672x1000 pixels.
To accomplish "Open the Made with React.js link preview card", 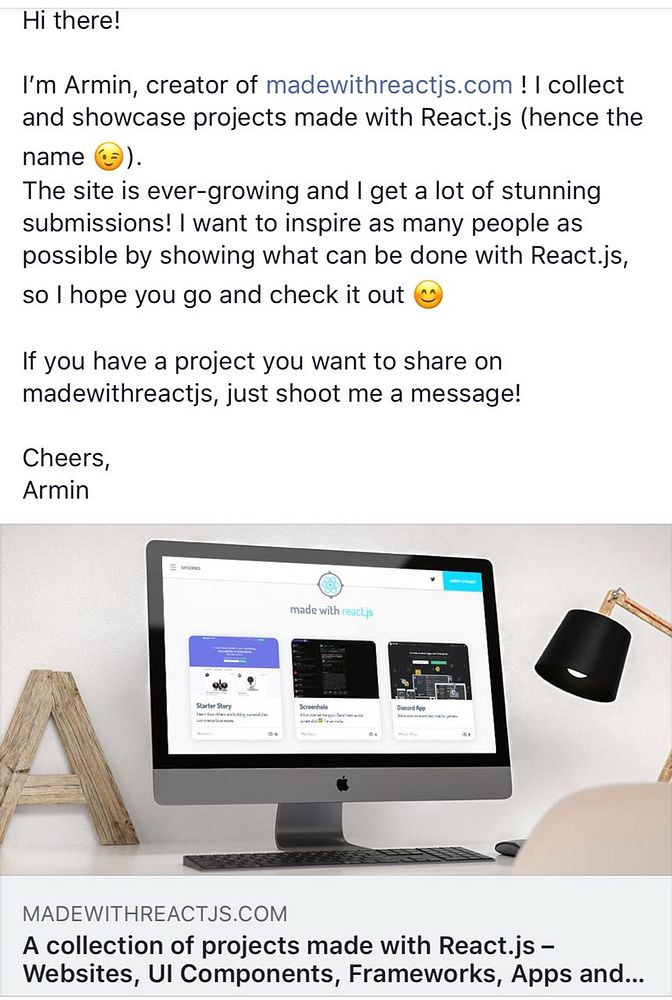I will pyautogui.click(x=336, y=945).
